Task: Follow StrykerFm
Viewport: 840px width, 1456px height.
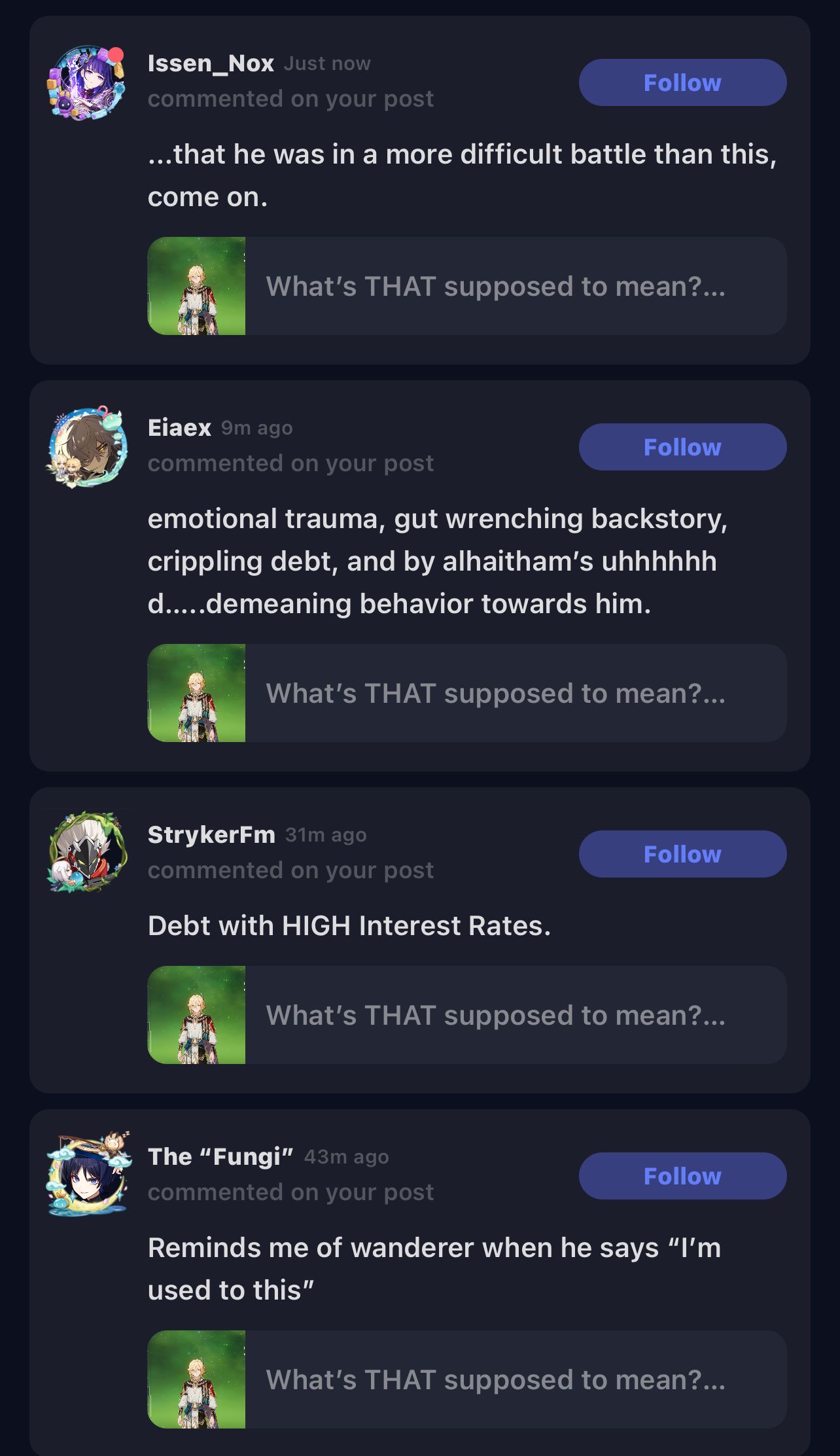Action: point(682,854)
